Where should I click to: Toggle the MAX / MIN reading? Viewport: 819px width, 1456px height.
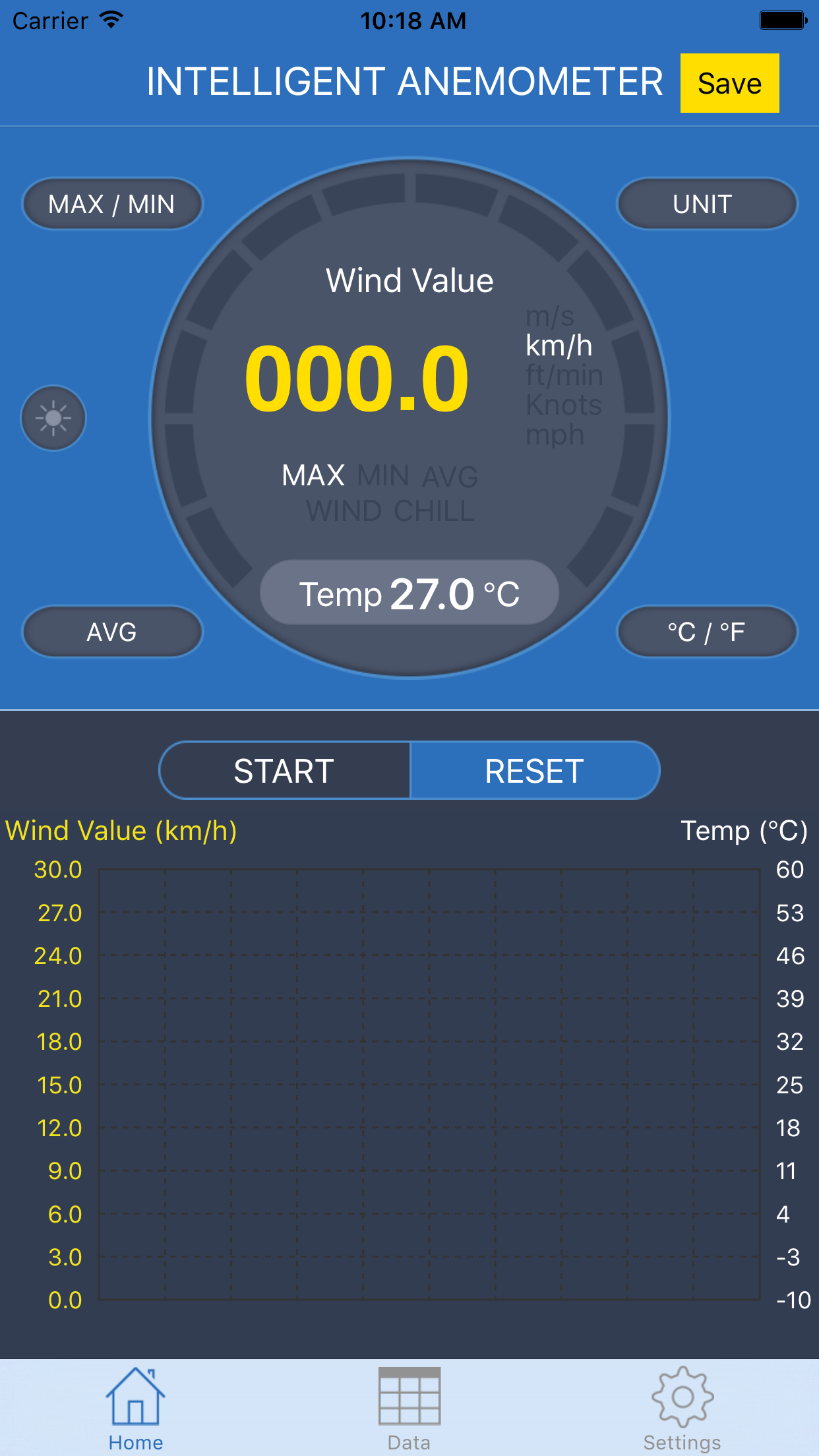pyautogui.click(x=112, y=204)
